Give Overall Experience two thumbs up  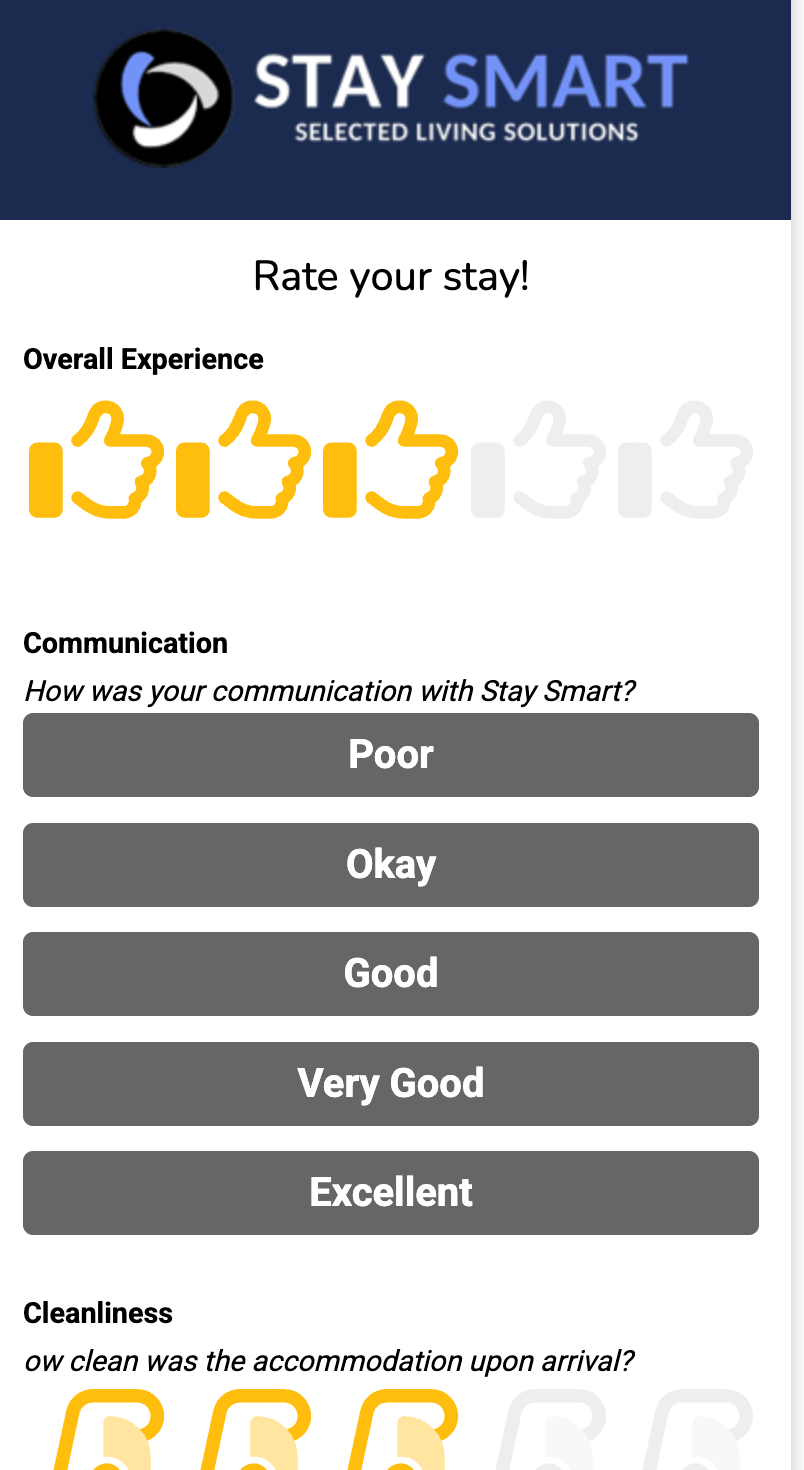pyautogui.click(x=244, y=461)
